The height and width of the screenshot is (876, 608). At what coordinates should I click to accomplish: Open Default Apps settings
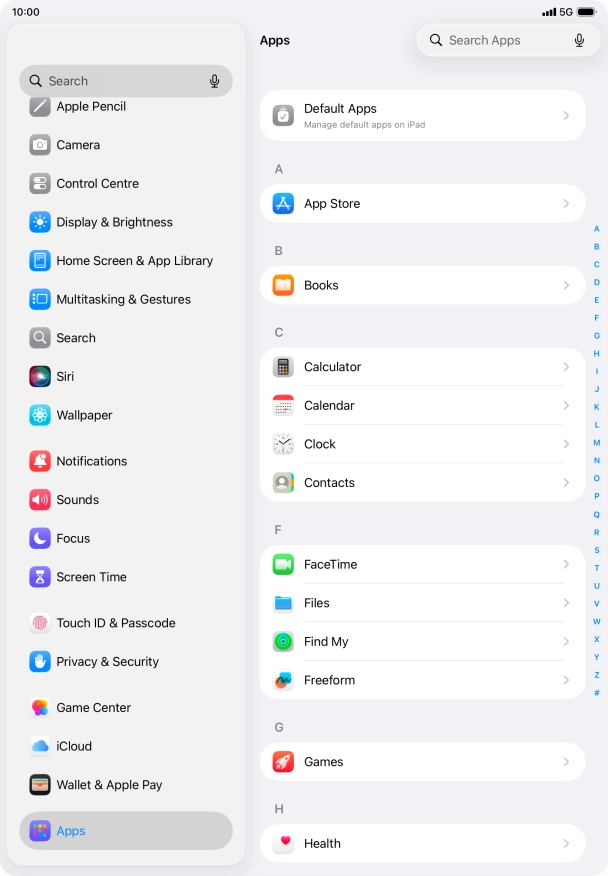(x=422, y=116)
